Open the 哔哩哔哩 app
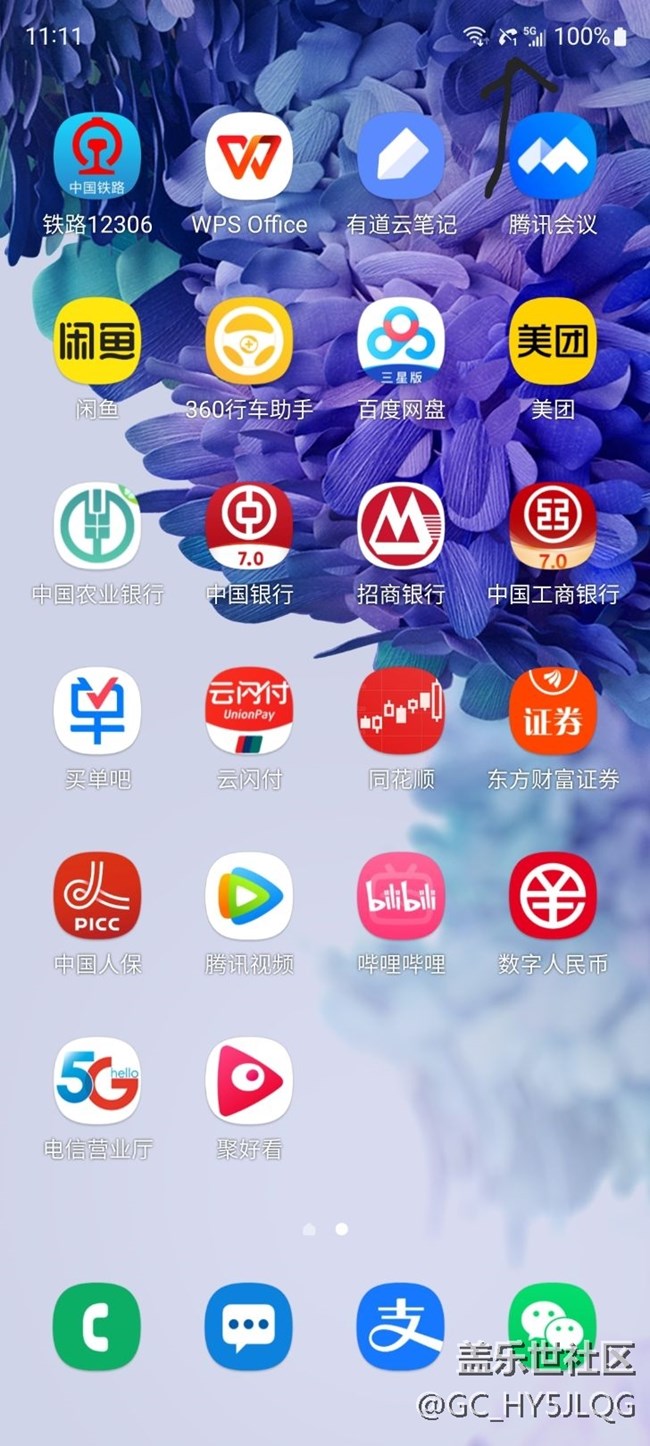 coord(401,896)
